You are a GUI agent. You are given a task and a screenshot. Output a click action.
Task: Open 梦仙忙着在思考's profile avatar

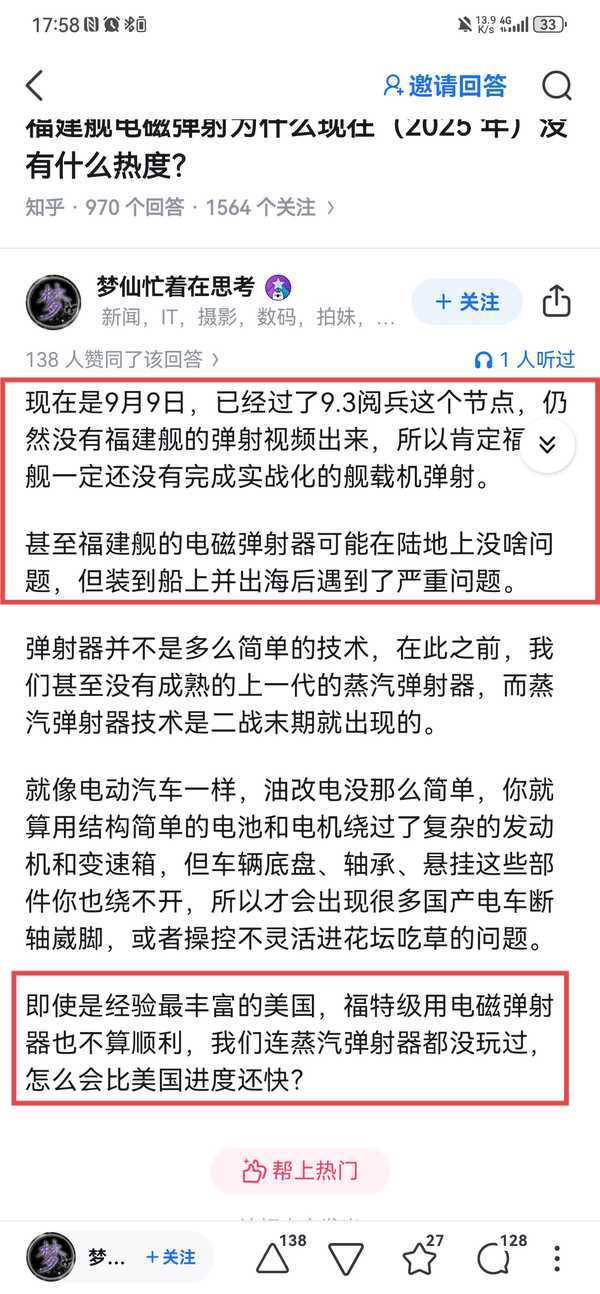(x=52, y=301)
